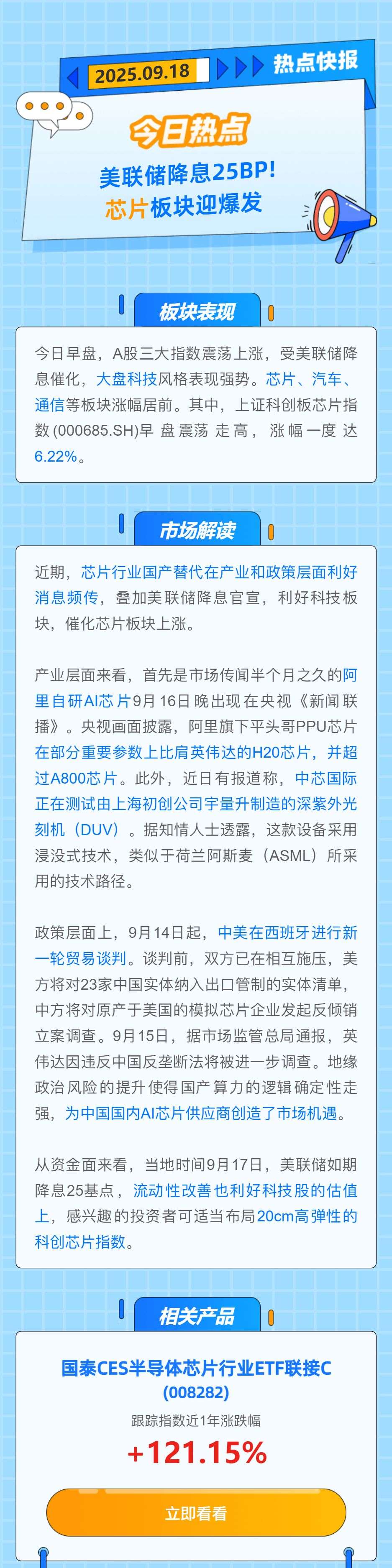Tap the 立即看看 button

tap(196, 1513)
